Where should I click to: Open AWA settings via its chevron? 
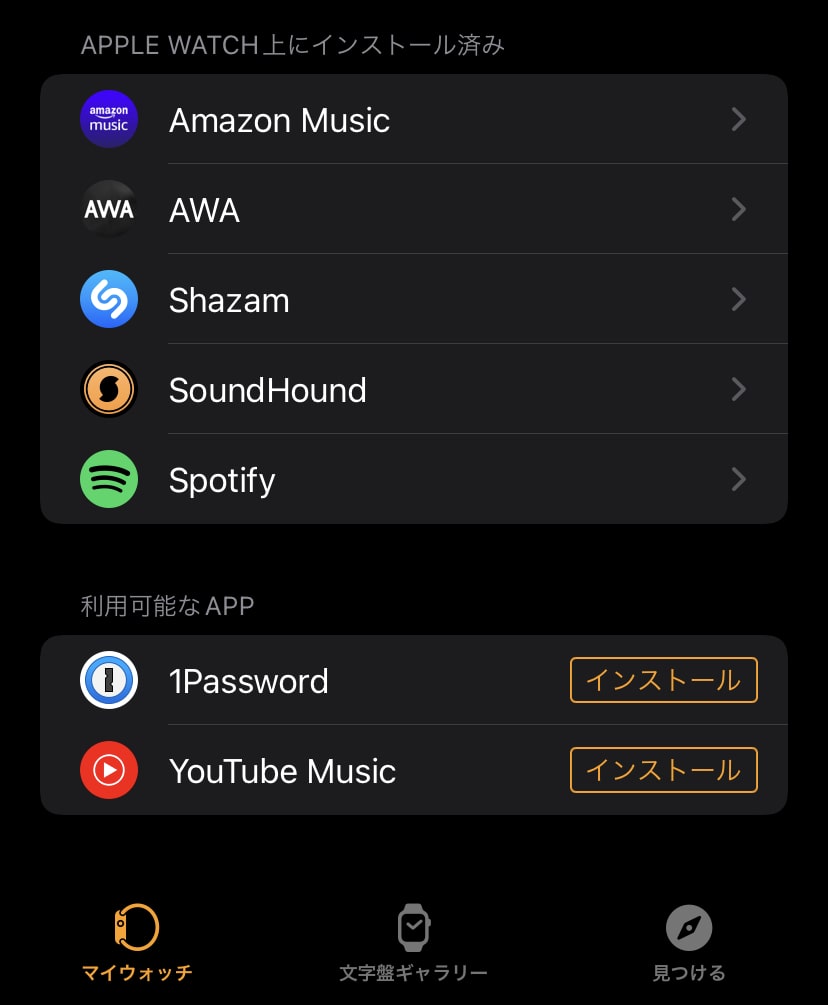coord(738,209)
